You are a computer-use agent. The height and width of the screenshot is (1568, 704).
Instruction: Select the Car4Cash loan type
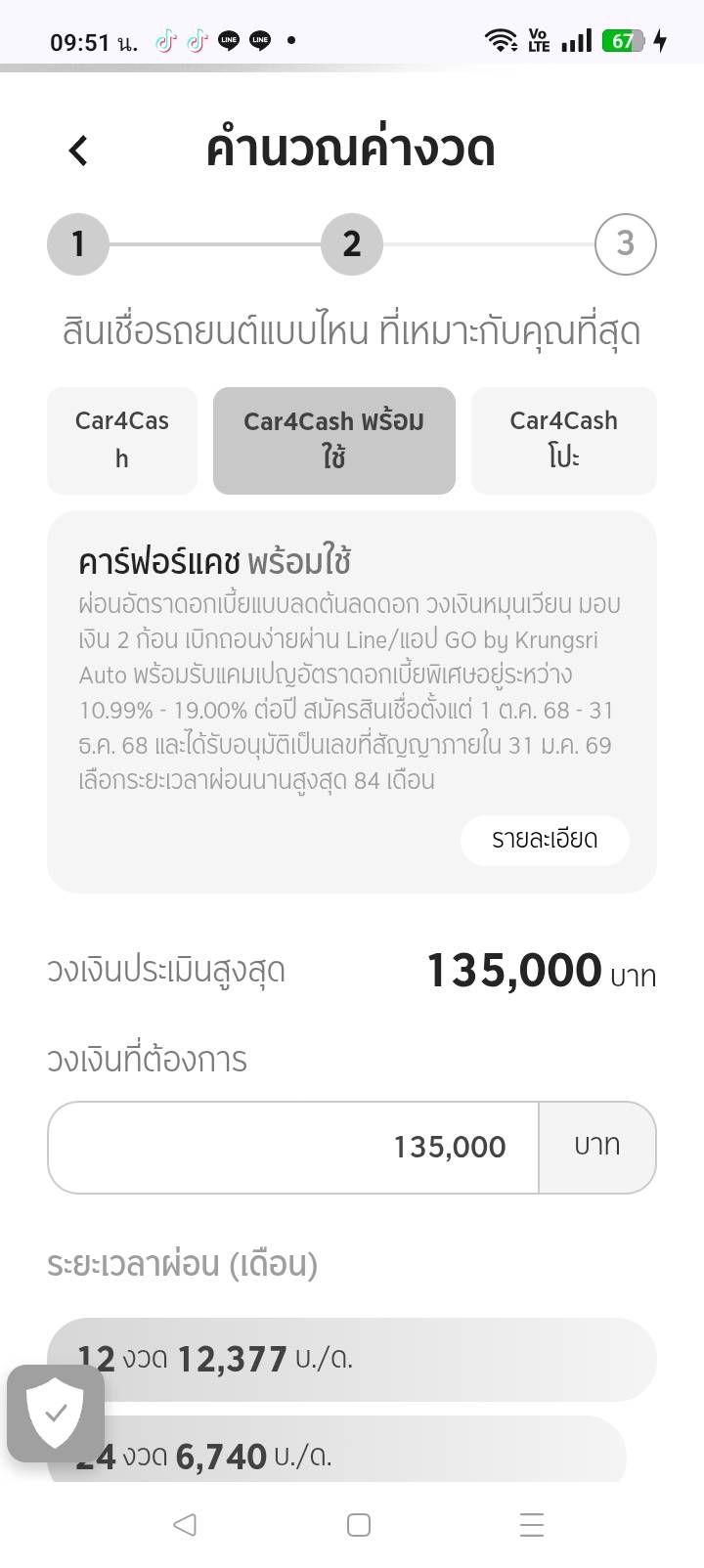pyautogui.click(x=122, y=440)
